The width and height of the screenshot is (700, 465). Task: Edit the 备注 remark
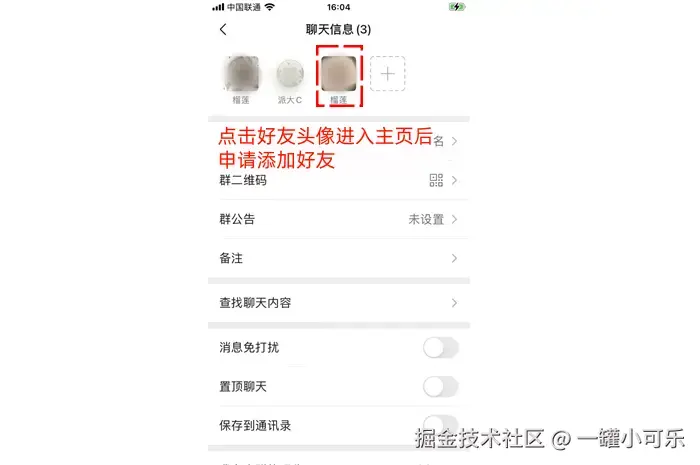(338, 258)
